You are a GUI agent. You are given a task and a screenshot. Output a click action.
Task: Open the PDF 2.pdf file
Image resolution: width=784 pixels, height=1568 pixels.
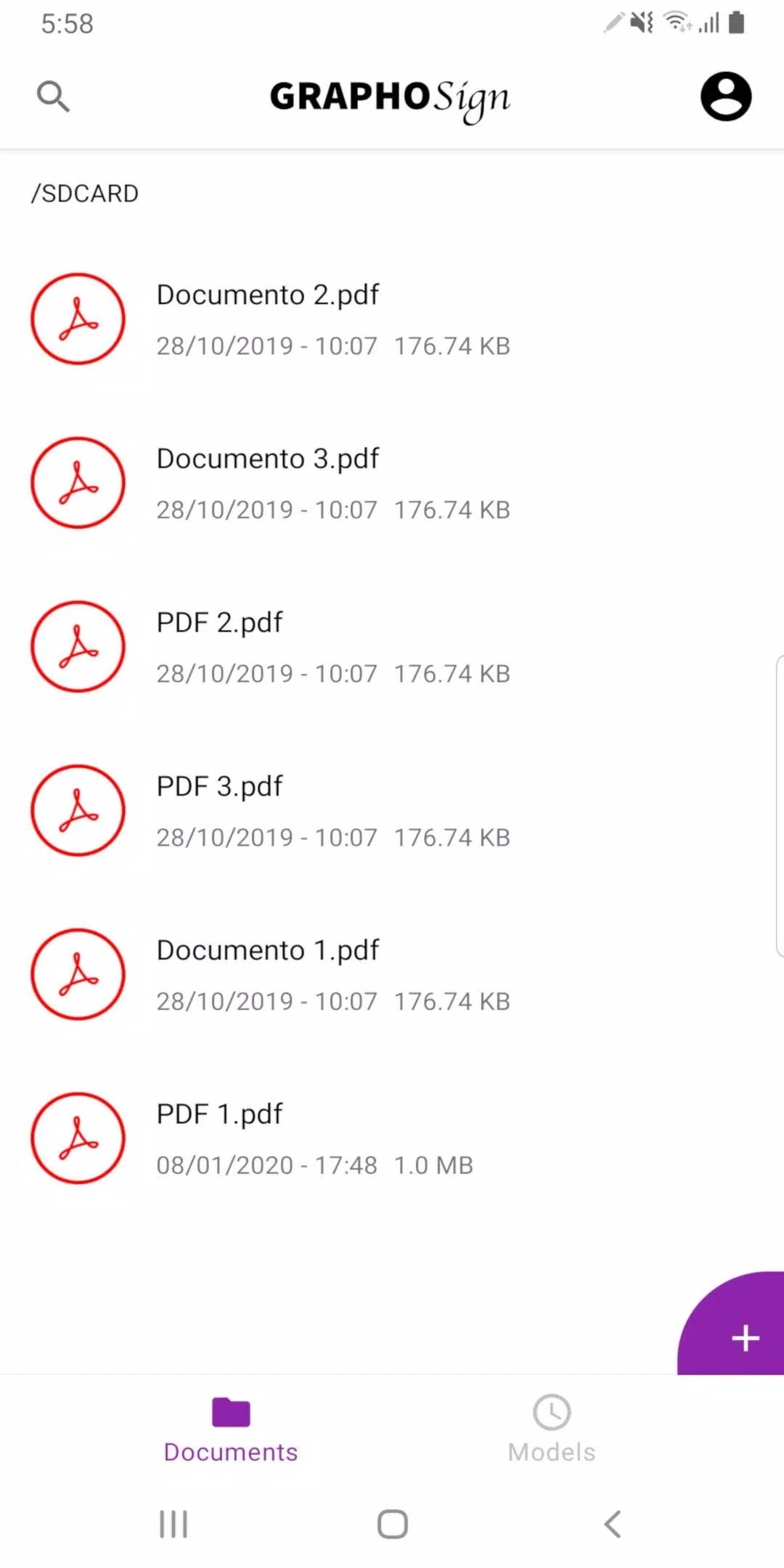pyautogui.click(x=392, y=647)
